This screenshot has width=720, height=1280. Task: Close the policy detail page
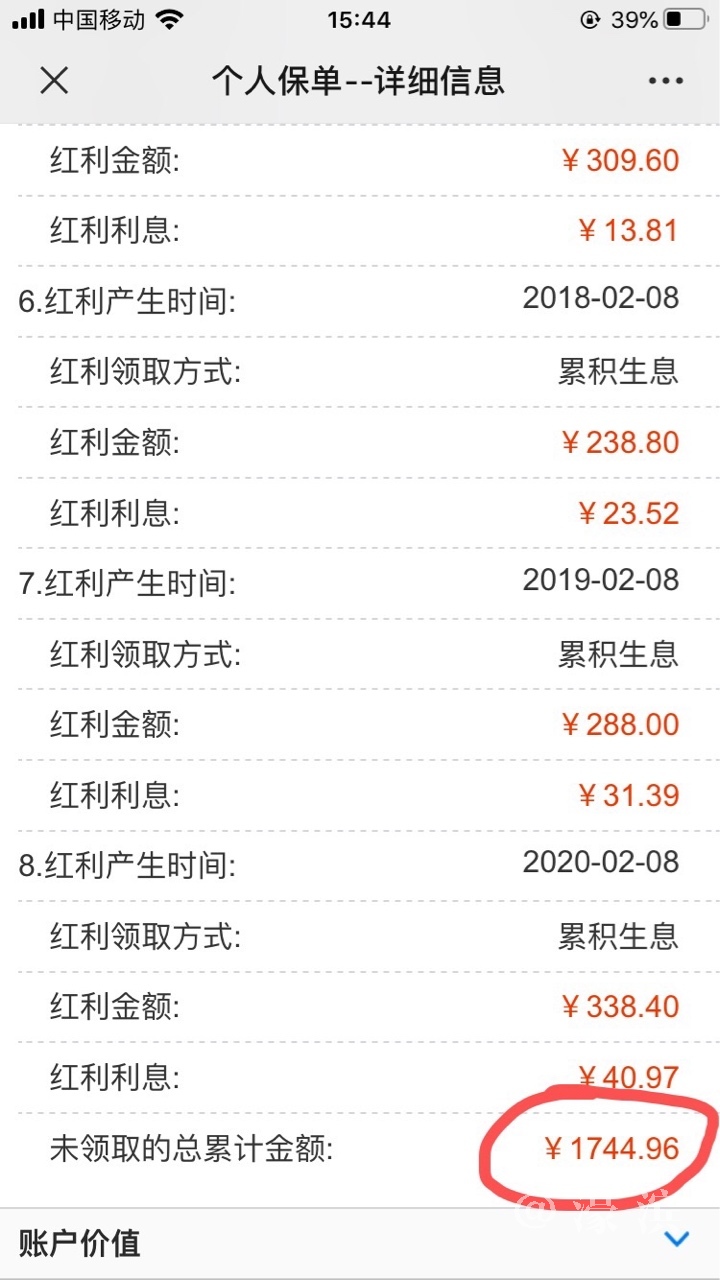pos(54,80)
